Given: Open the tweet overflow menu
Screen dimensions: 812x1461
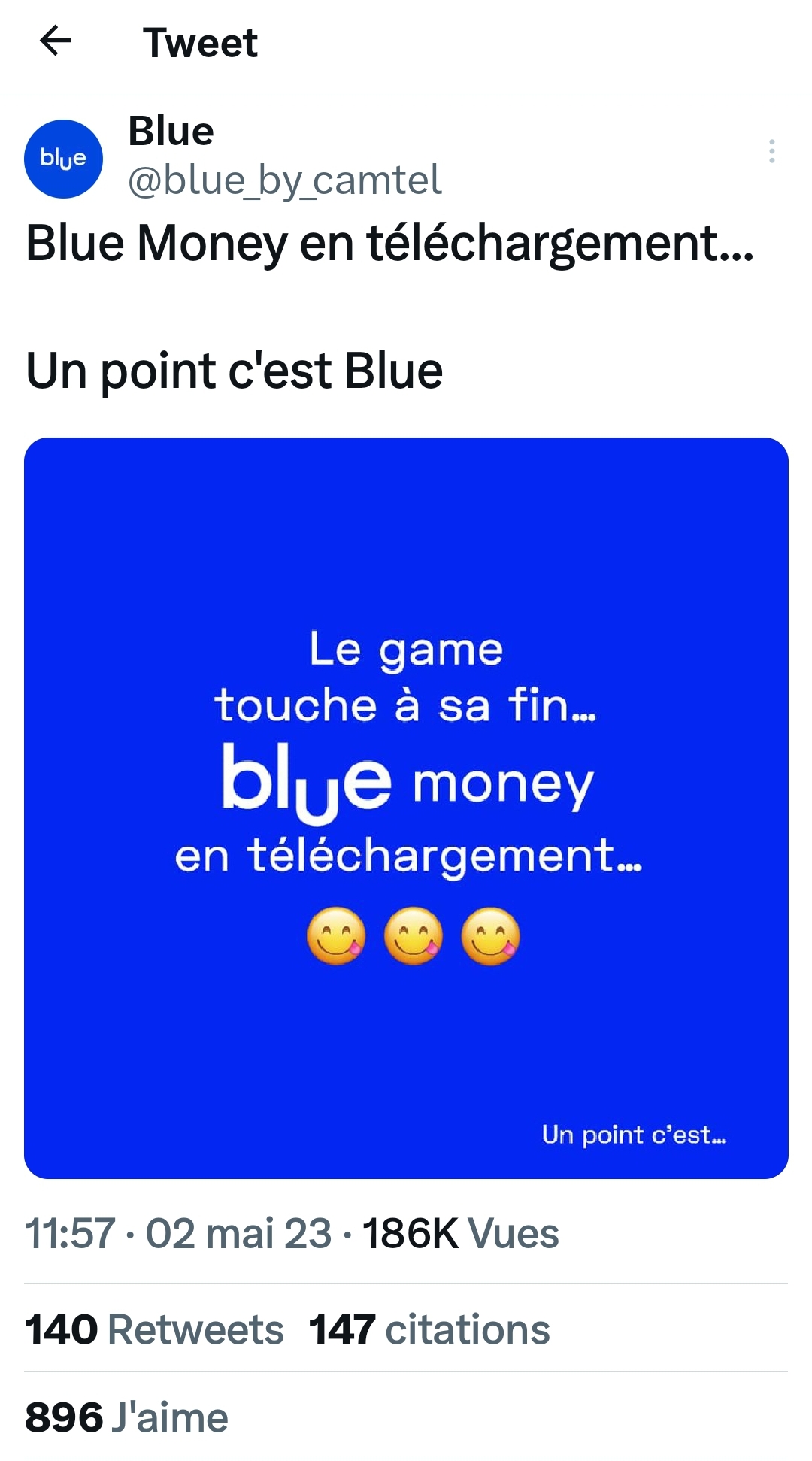Looking at the screenshot, I should click(x=771, y=151).
